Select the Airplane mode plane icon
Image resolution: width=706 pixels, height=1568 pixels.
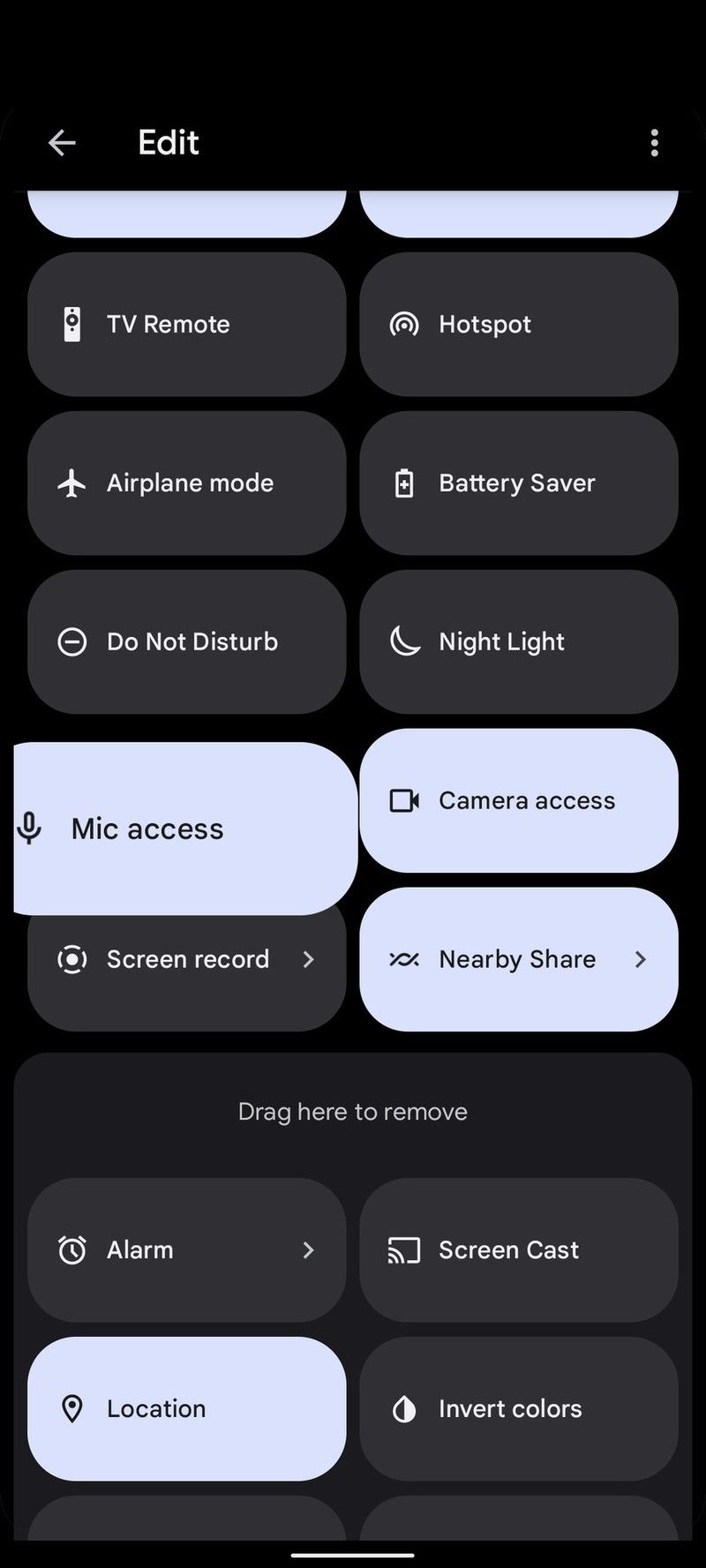point(71,483)
